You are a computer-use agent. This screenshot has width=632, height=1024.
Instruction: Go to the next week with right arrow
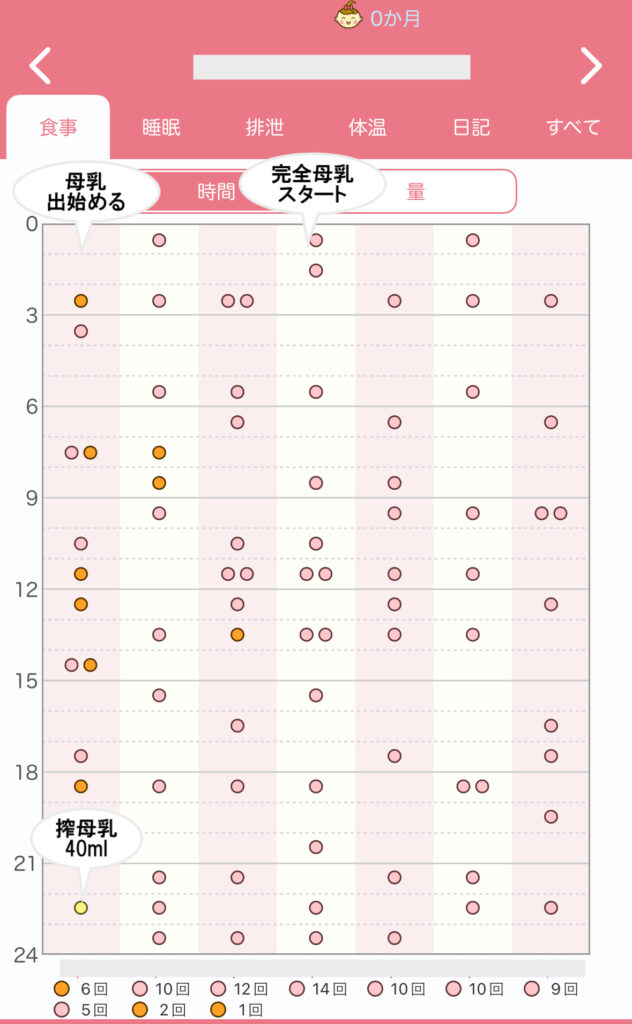(x=591, y=66)
